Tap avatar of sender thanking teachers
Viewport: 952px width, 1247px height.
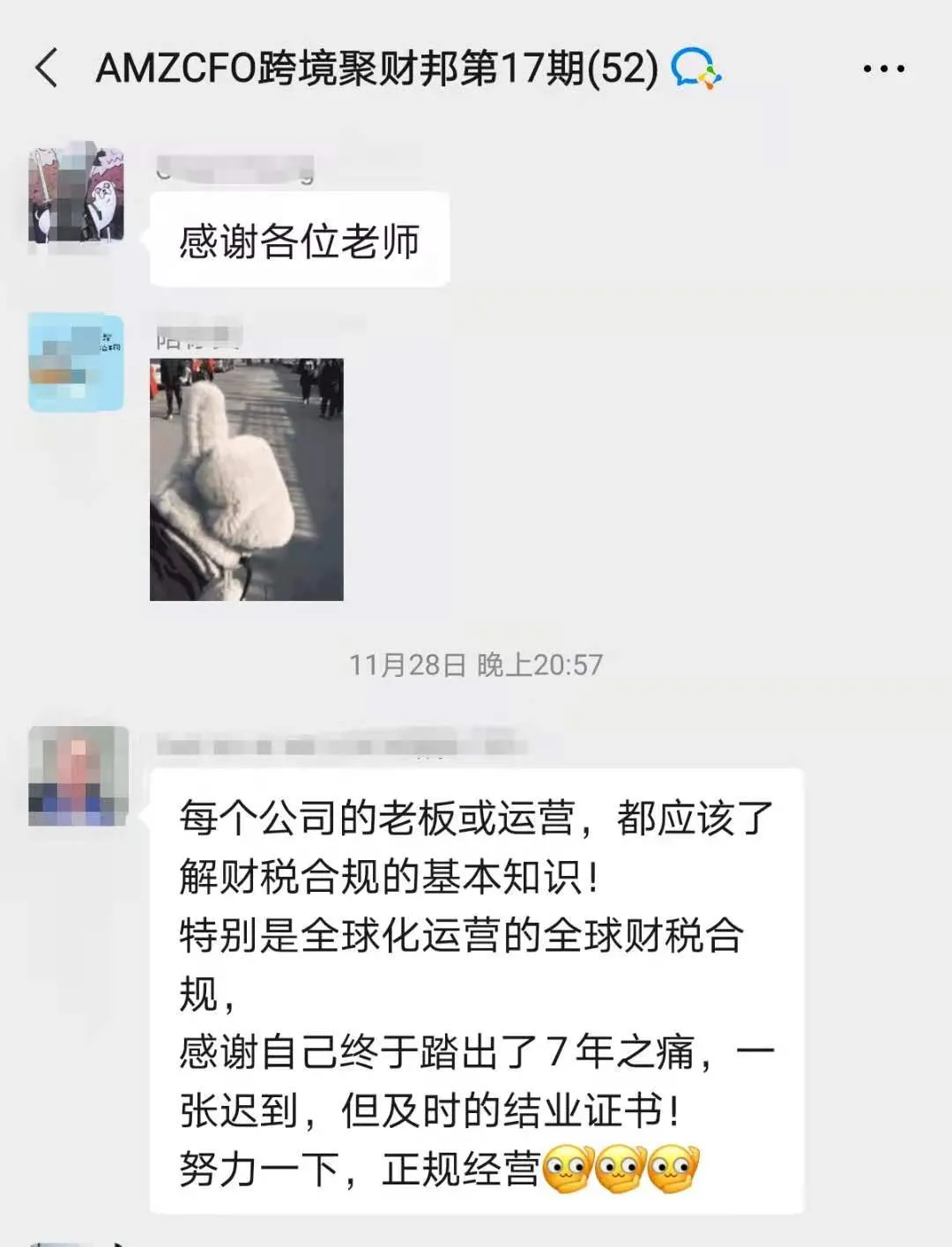click(76, 195)
